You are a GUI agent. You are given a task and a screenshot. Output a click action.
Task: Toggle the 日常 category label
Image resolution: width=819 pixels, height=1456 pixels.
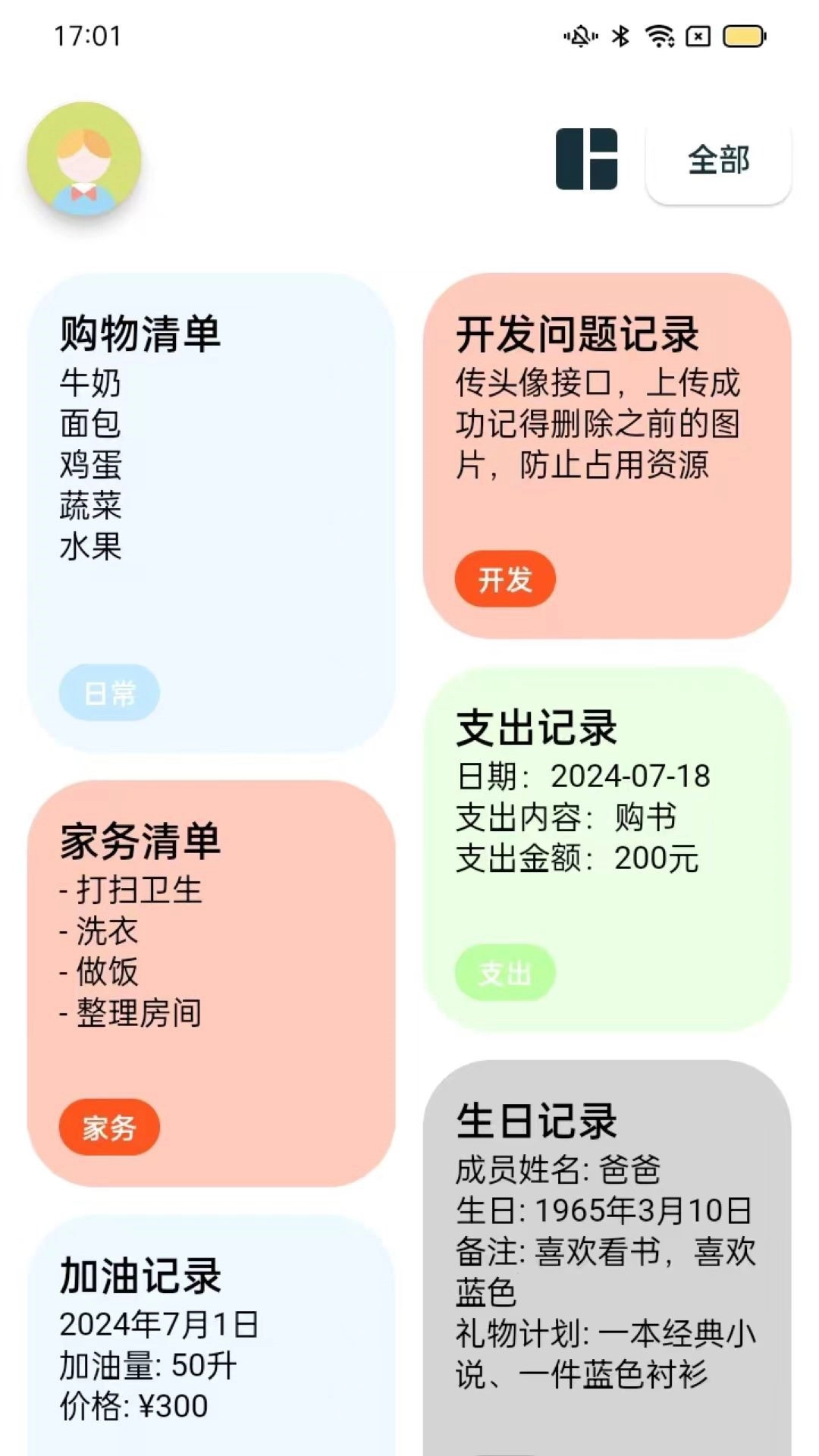coord(109,692)
